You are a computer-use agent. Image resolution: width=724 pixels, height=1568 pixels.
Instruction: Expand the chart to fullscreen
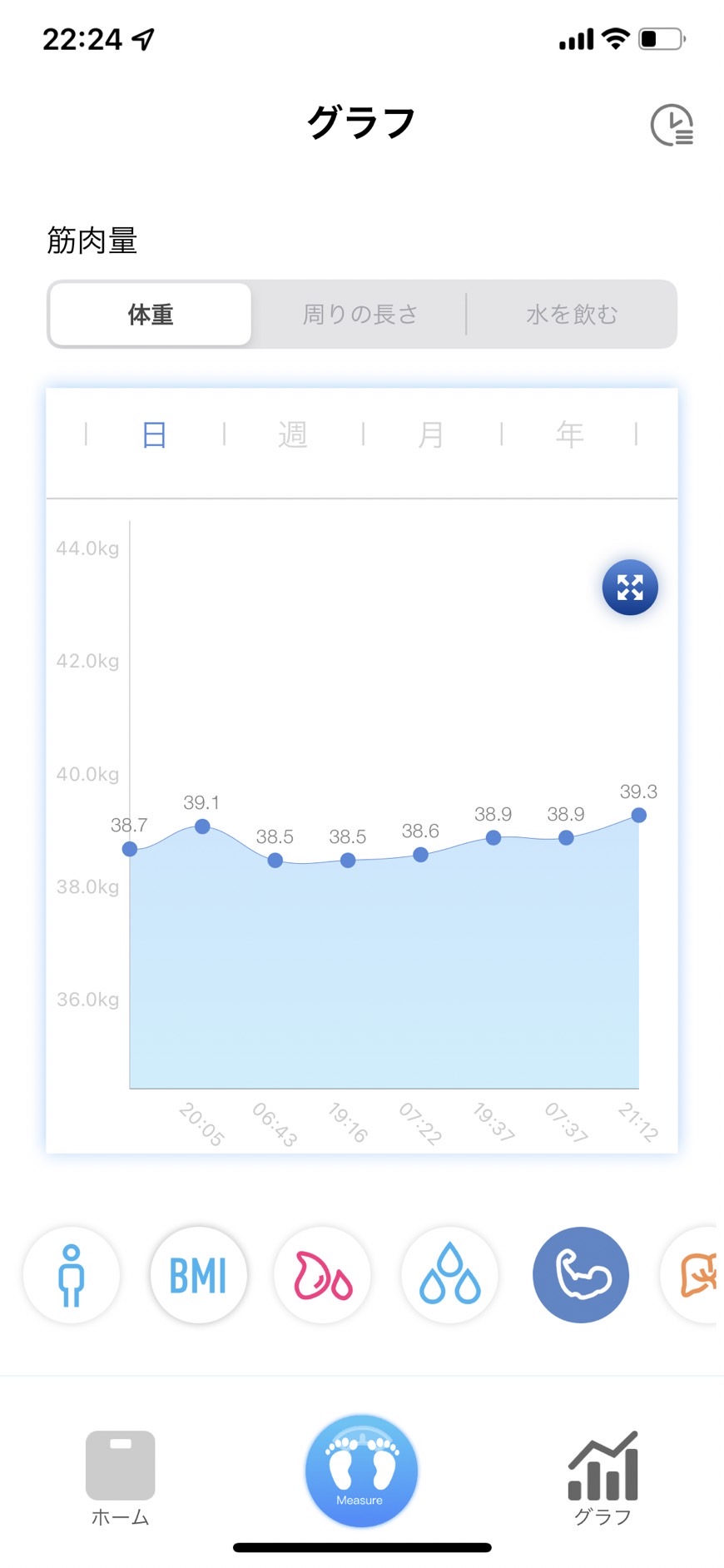pyautogui.click(x=630, y=588)
